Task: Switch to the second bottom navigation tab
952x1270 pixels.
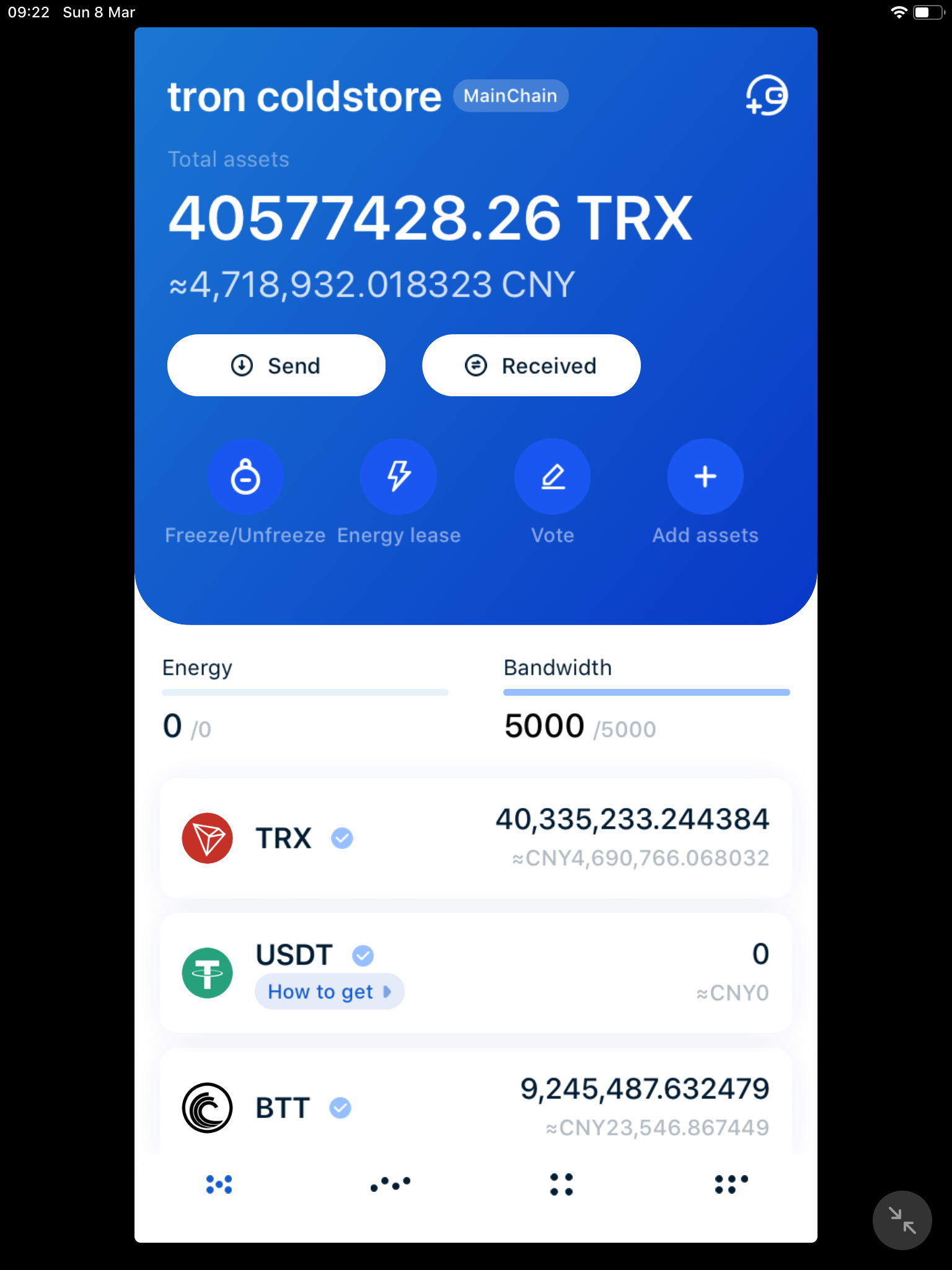Action: click(390, 1184)
